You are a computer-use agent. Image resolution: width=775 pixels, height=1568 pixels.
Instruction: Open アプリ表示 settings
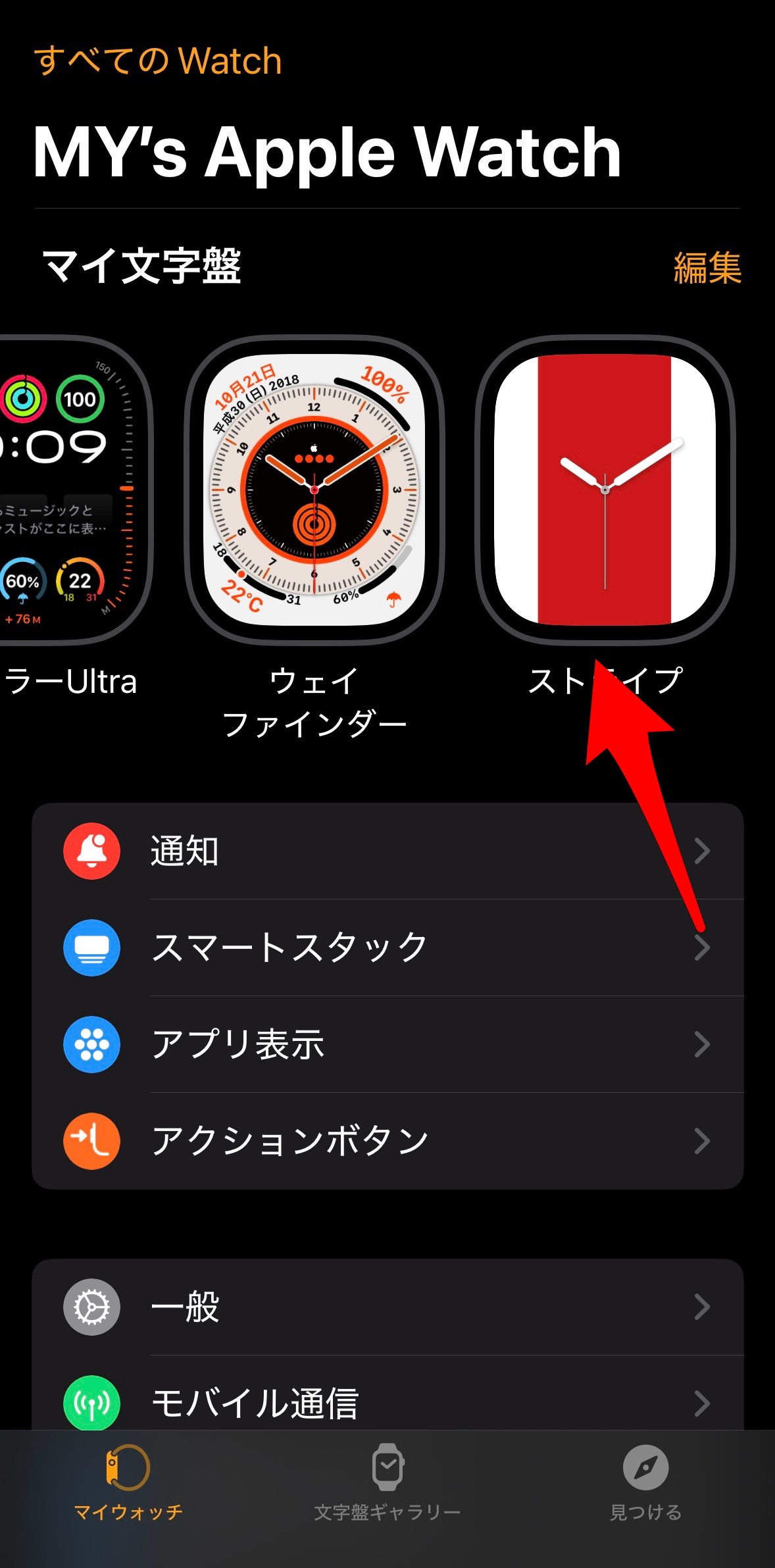tap(387, 1044)
